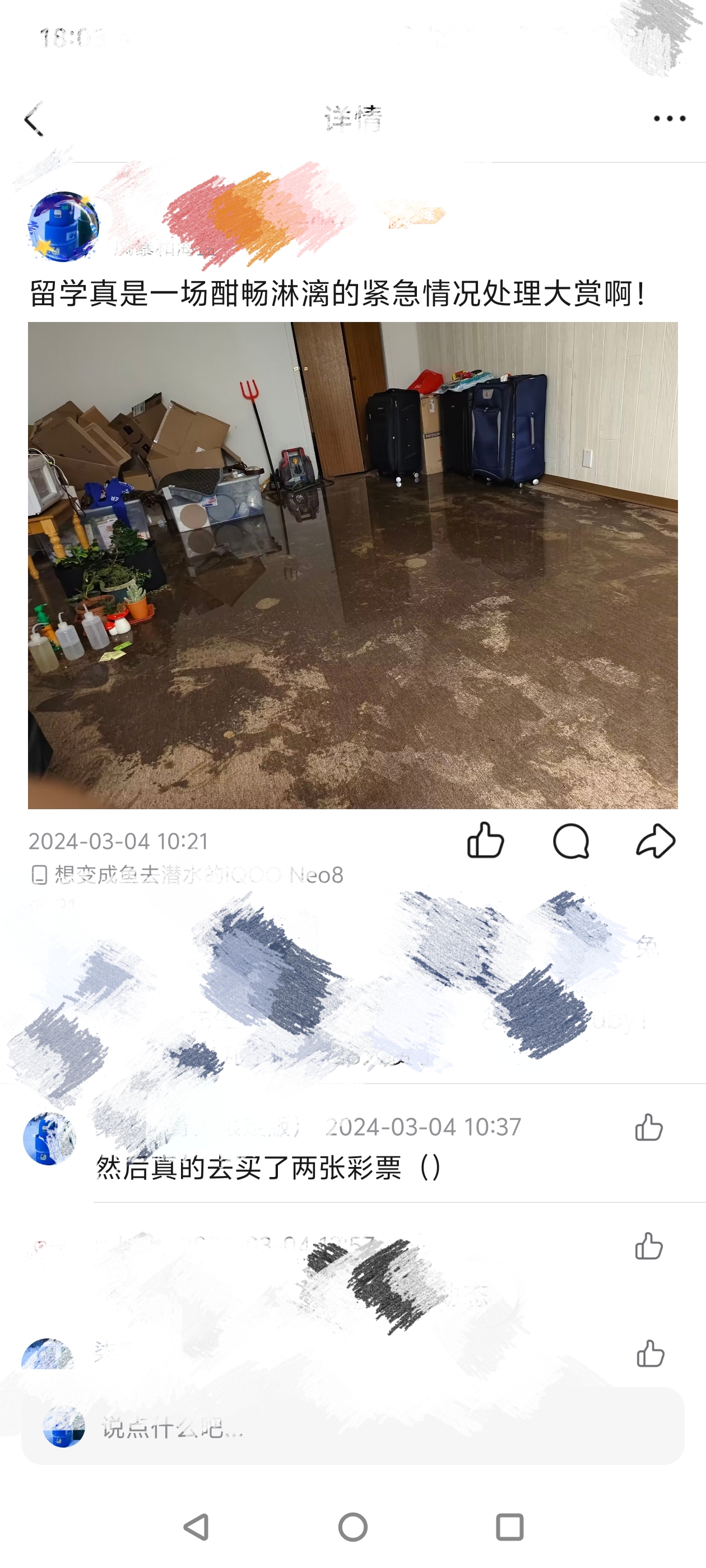Open the recent apps square button
The image size is (706, 1568).
(x=510, y=1527)
